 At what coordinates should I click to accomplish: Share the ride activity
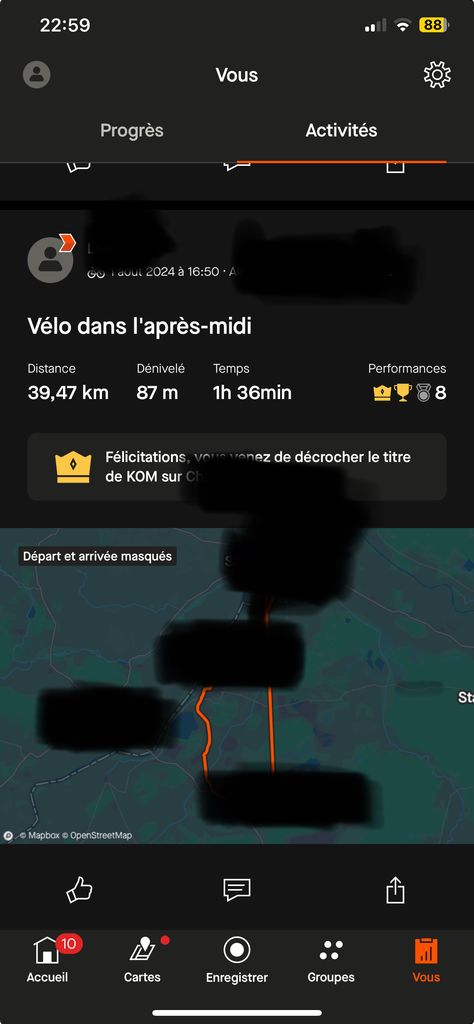point(395,889)
